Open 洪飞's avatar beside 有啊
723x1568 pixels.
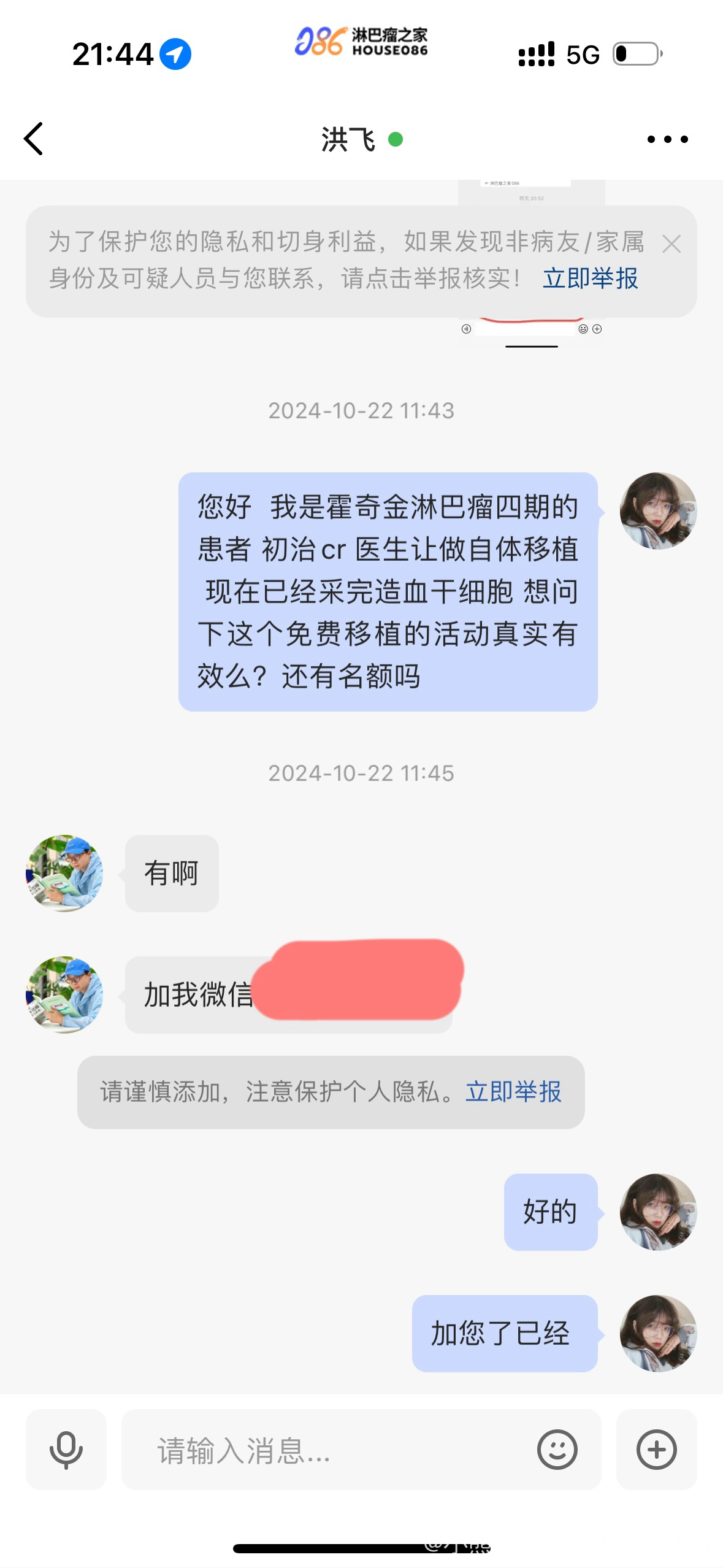point(64,873)
